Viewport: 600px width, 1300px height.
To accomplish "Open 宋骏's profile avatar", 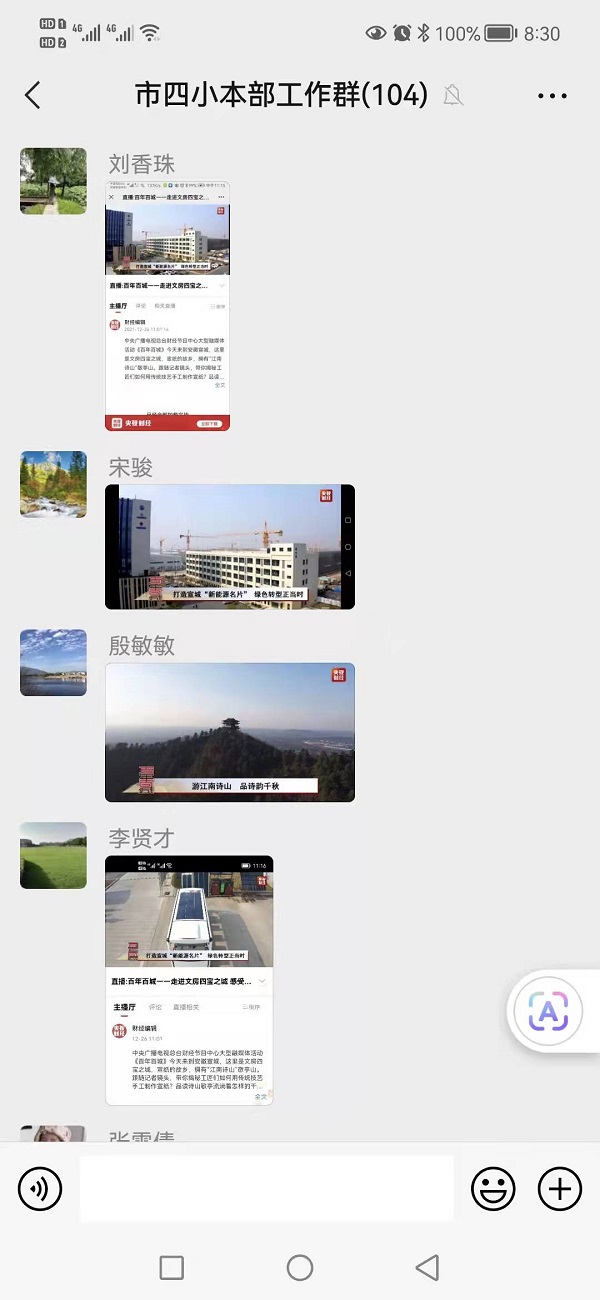I will (x=54, y=484).
